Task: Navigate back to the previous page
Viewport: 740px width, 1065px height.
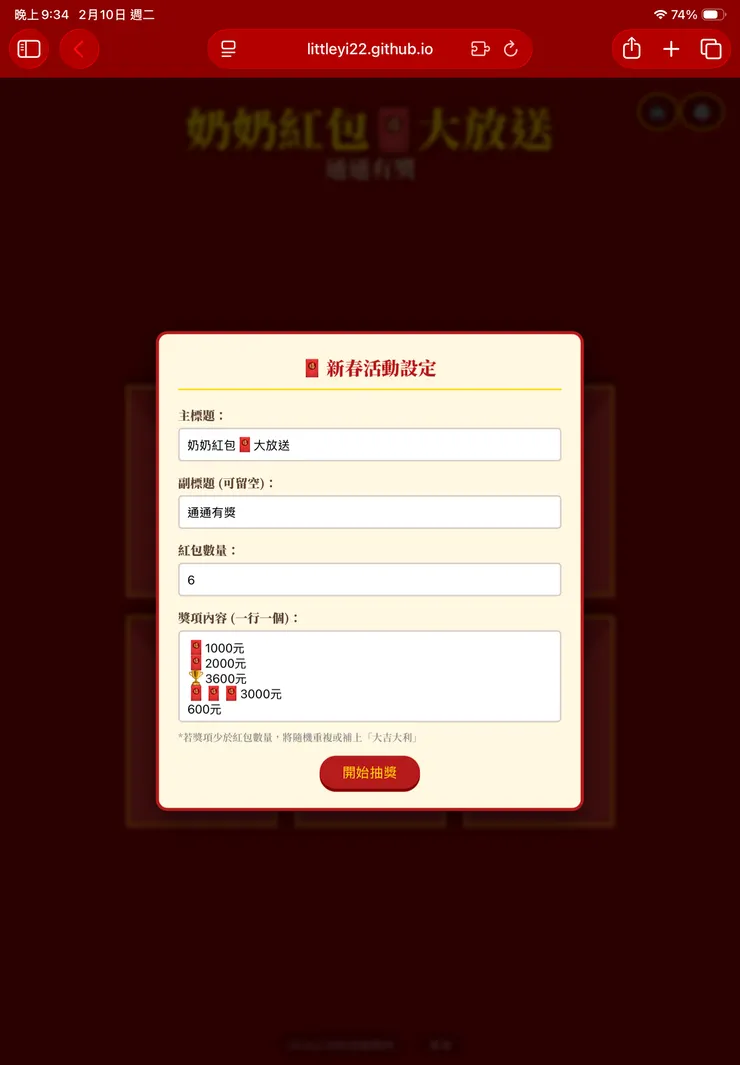Action: 79,48
